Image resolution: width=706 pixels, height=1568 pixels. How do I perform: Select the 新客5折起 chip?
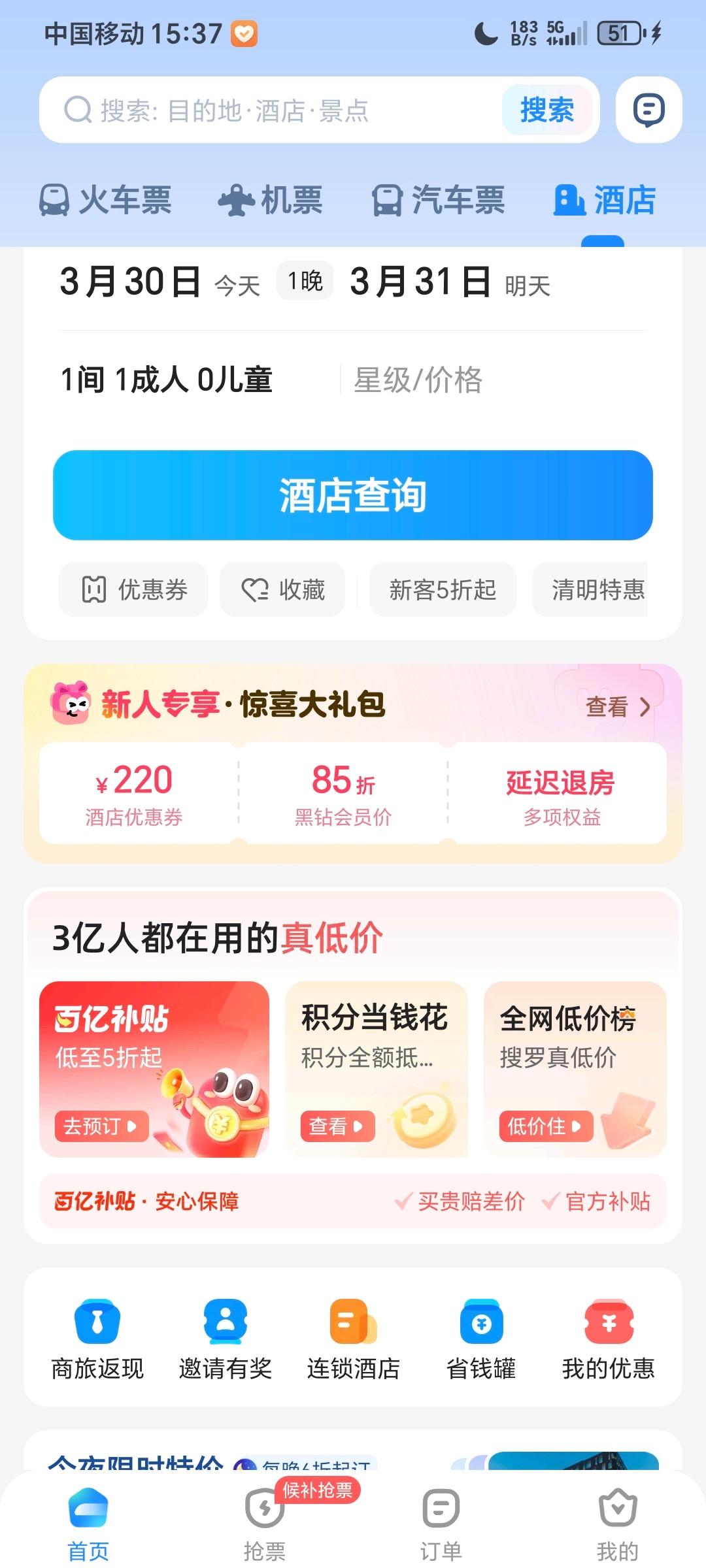pos(443,589)
